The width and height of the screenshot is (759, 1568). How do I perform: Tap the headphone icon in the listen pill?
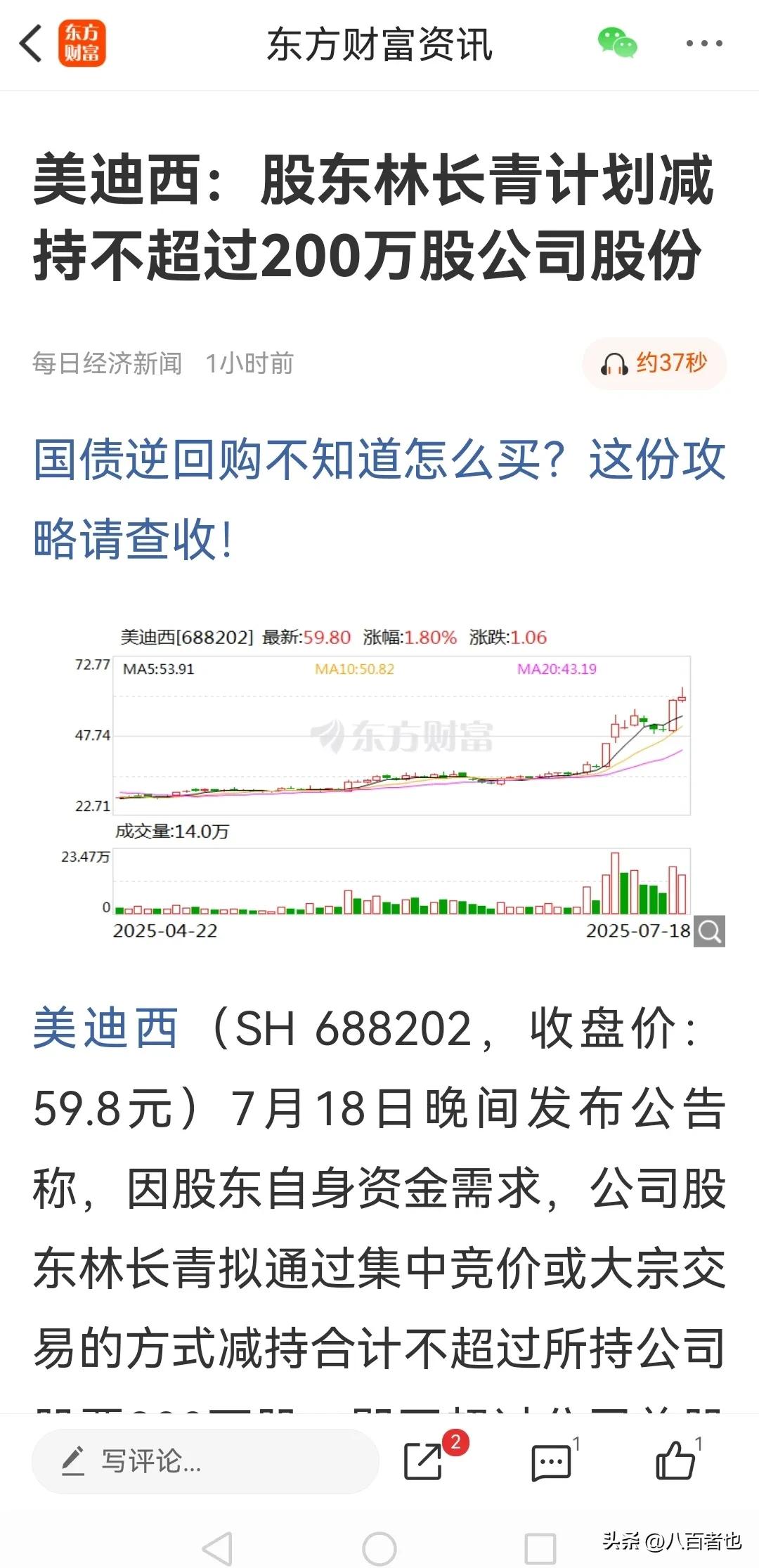[614, 363]
